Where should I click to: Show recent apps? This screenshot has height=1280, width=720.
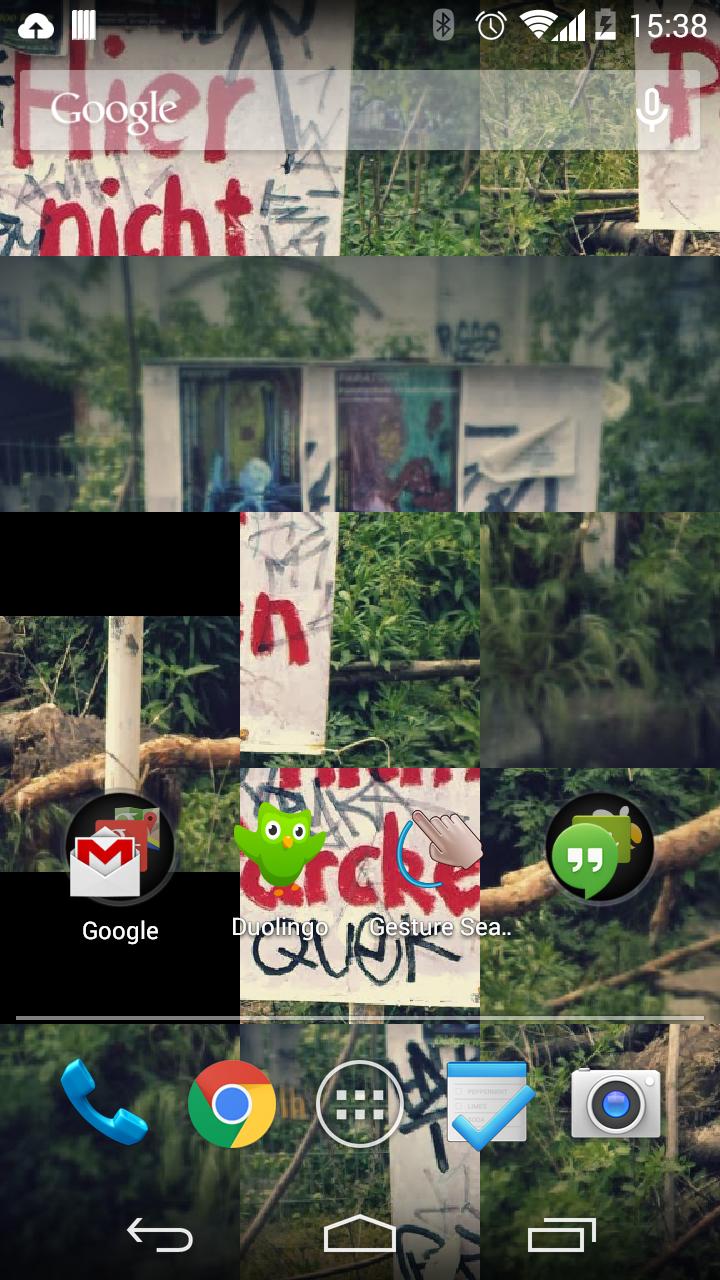561,1236
